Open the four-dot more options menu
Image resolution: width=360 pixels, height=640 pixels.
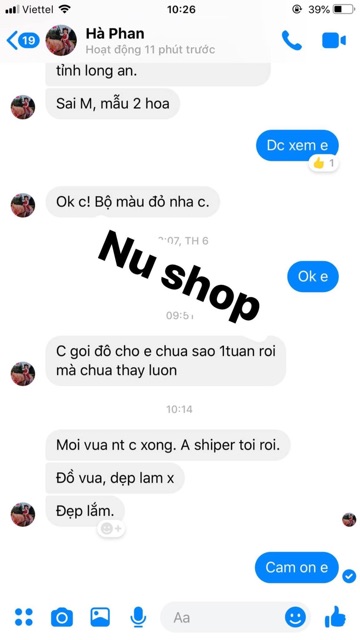coord(24,616)
